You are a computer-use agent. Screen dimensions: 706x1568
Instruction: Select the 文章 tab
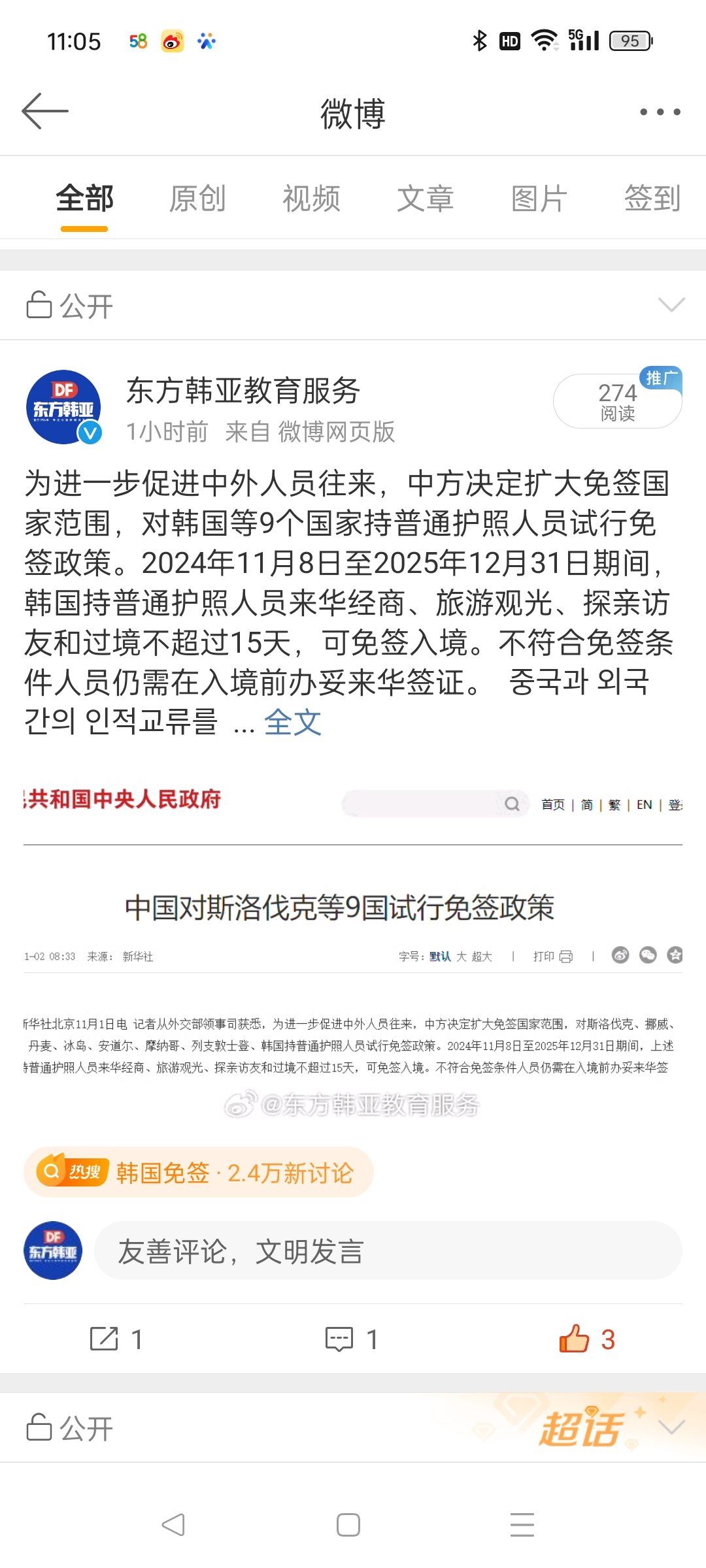tap(425, 198)
